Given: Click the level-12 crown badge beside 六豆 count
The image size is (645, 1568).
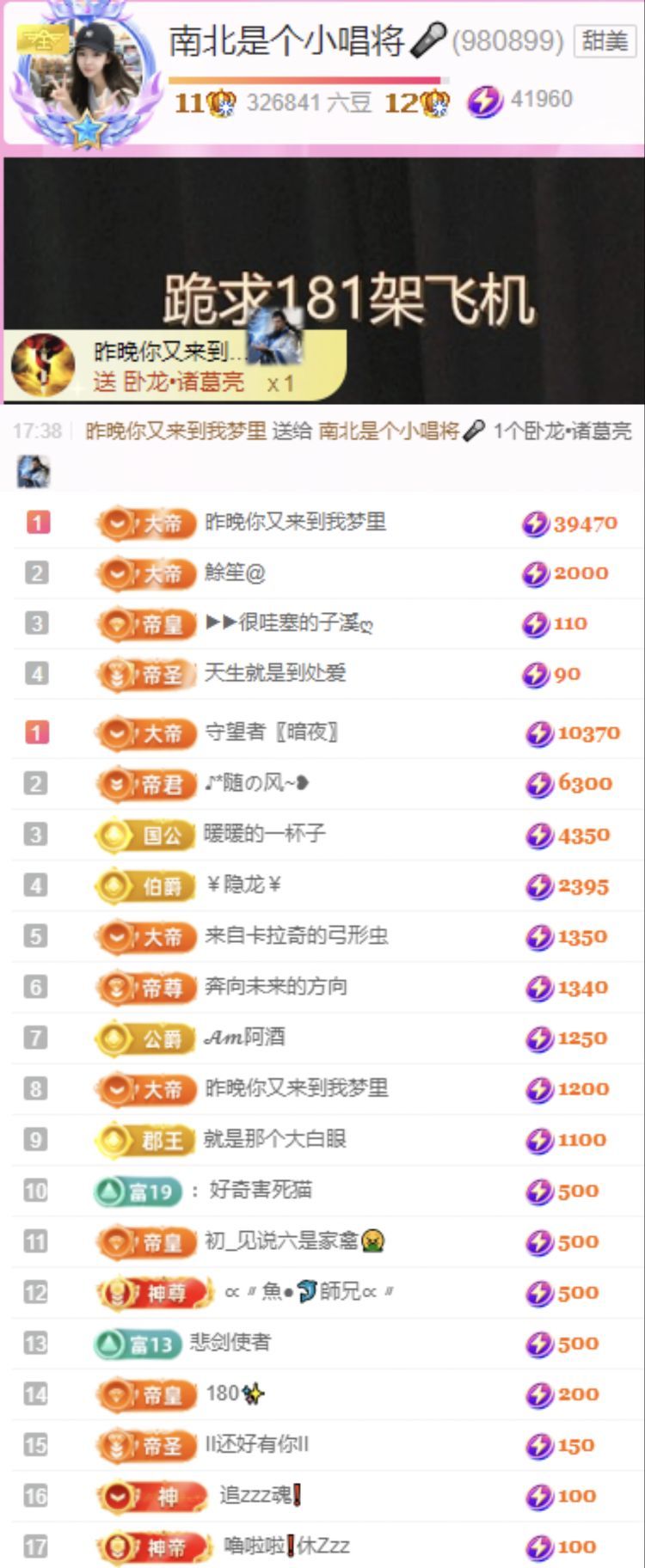Looking at the screenshot, I should tap(434, 101).
